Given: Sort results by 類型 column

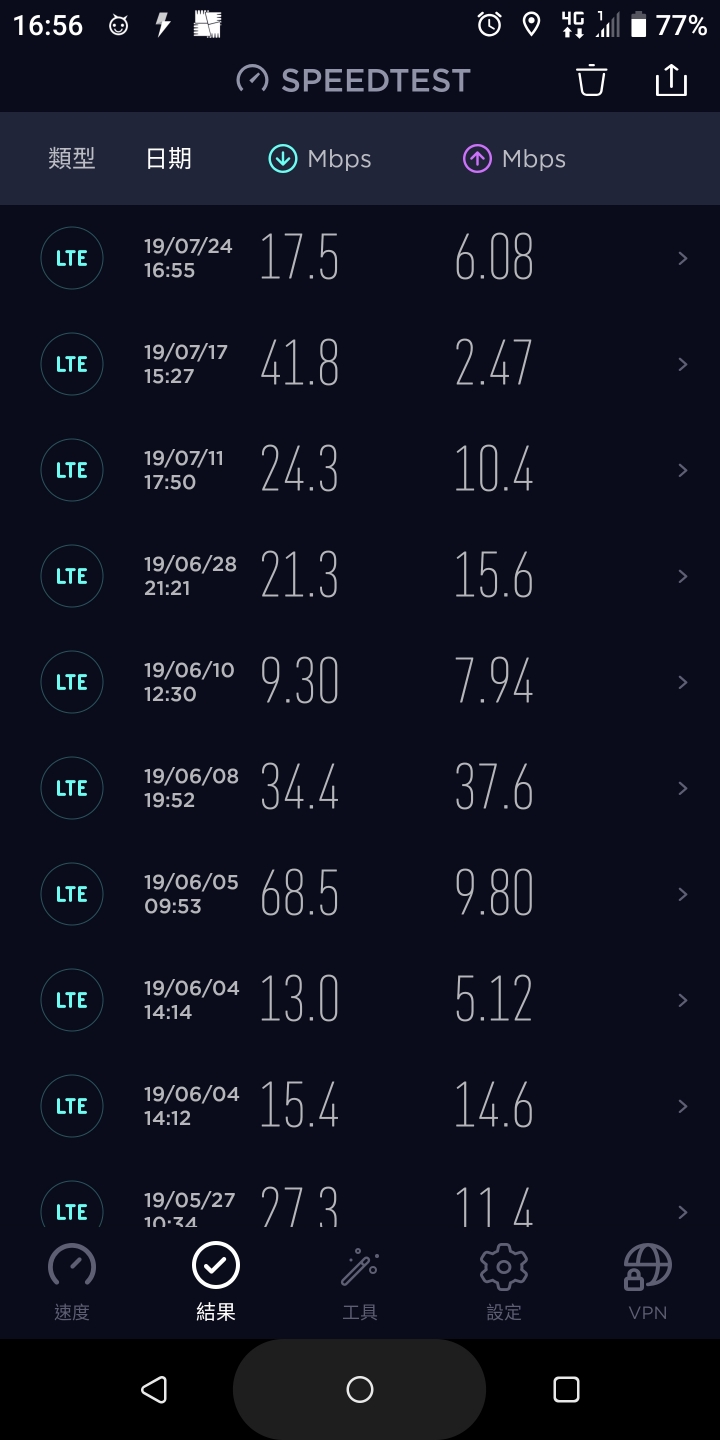Looking at the screenshot, I should pyautogui.click(x=72, y=159).
